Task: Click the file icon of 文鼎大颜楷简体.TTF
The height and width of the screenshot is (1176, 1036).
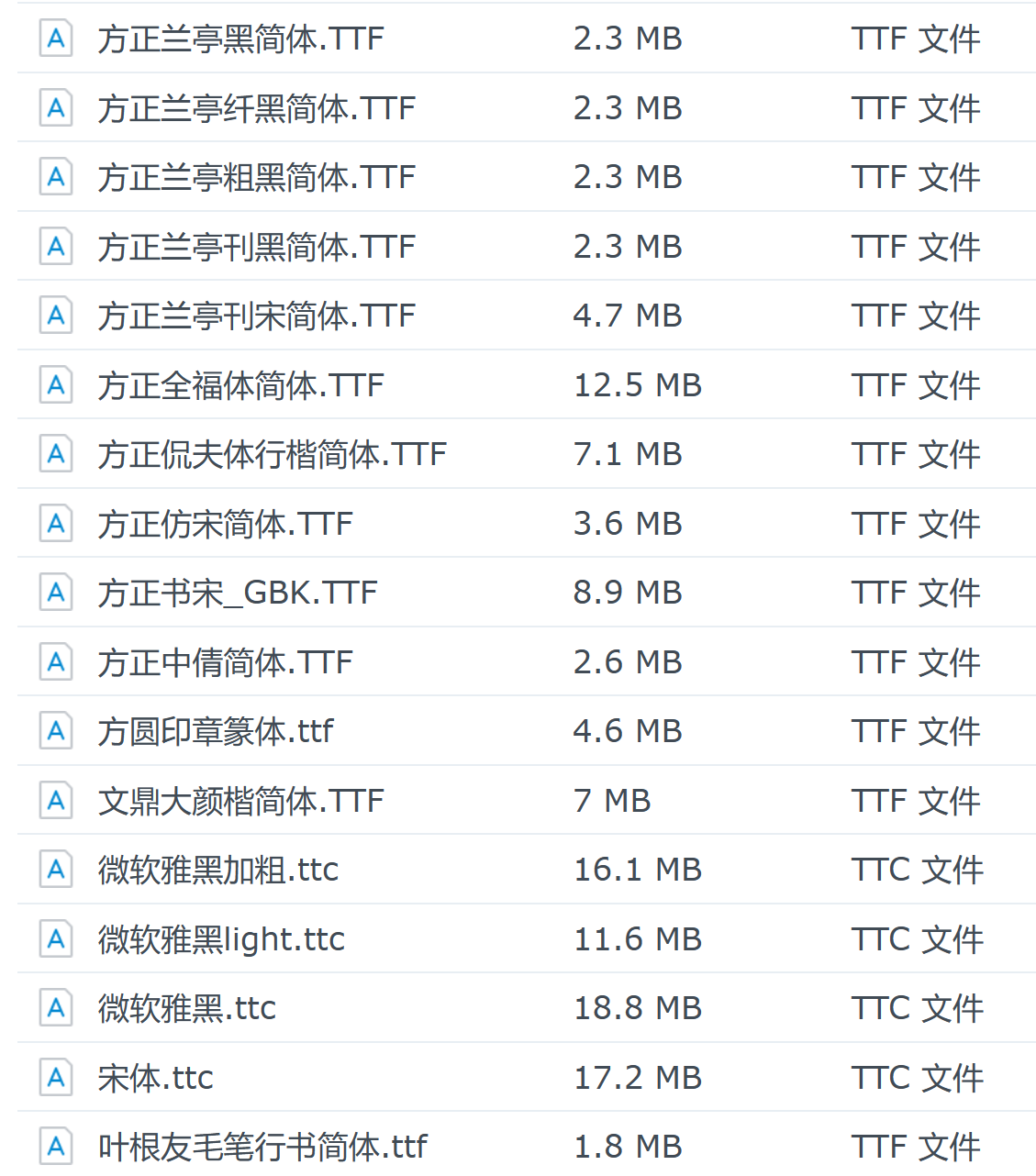Action: click(56, 800)
